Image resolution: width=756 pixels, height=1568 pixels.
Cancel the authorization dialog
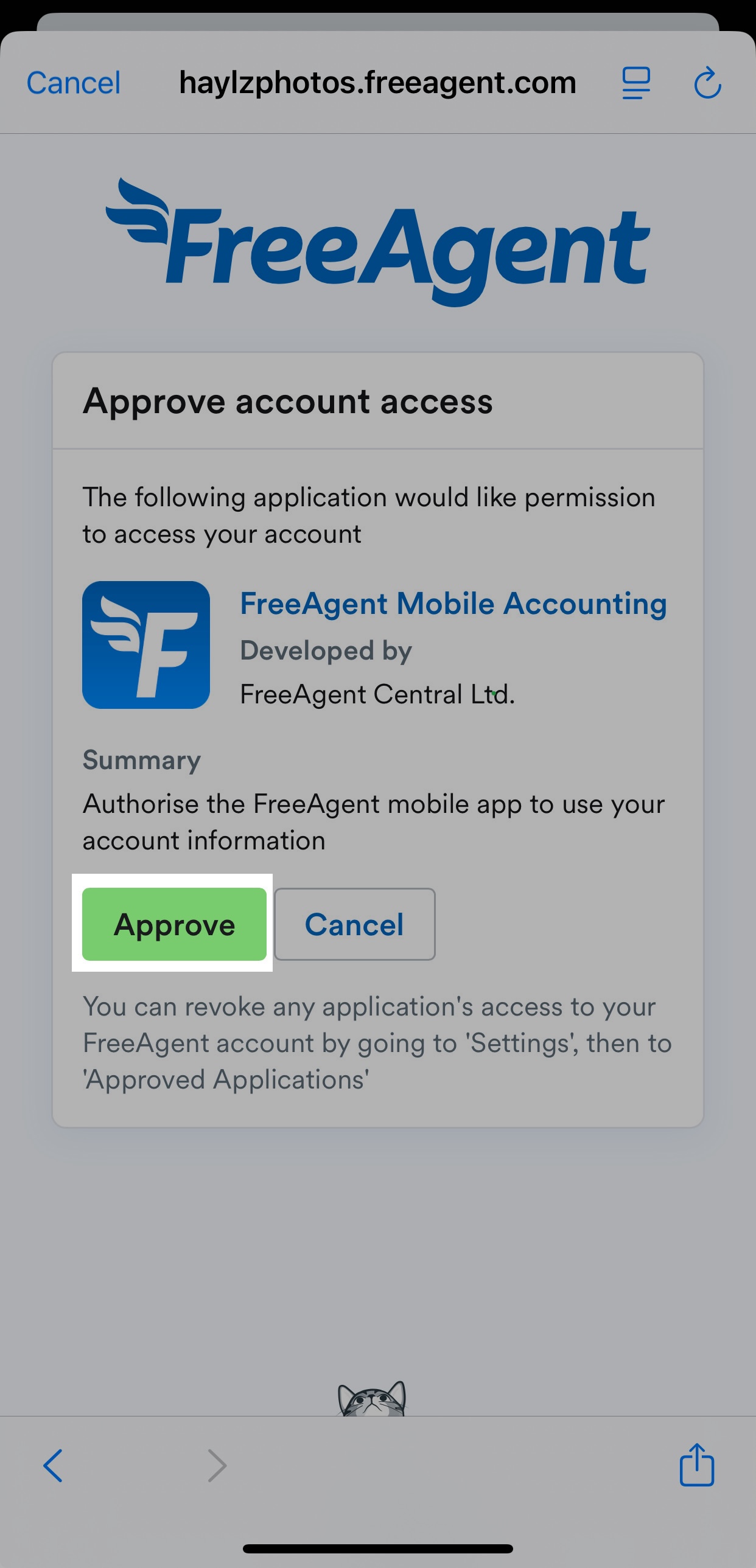tap(355, 924)
